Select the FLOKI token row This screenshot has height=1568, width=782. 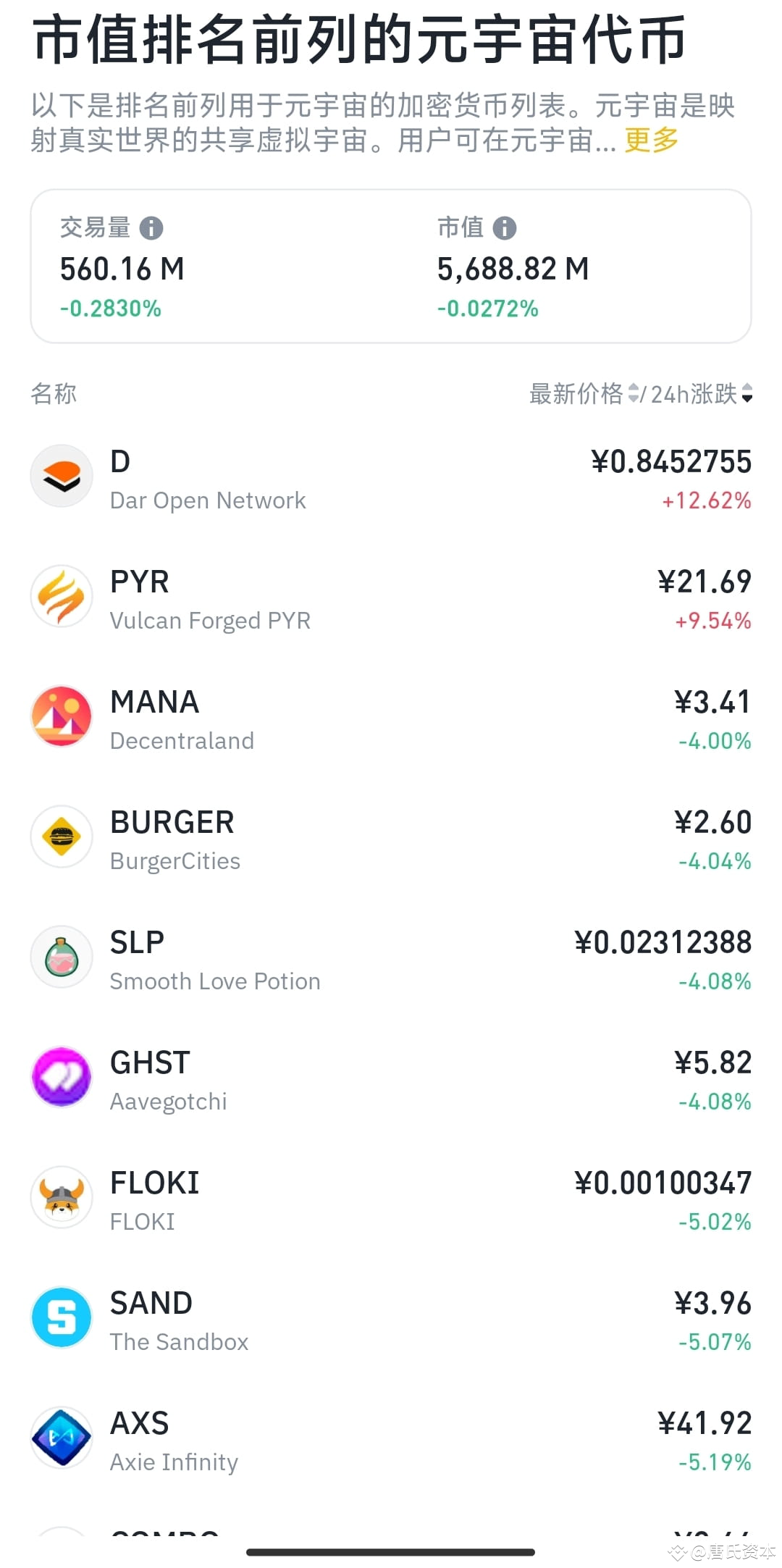tap(391, 1200)
